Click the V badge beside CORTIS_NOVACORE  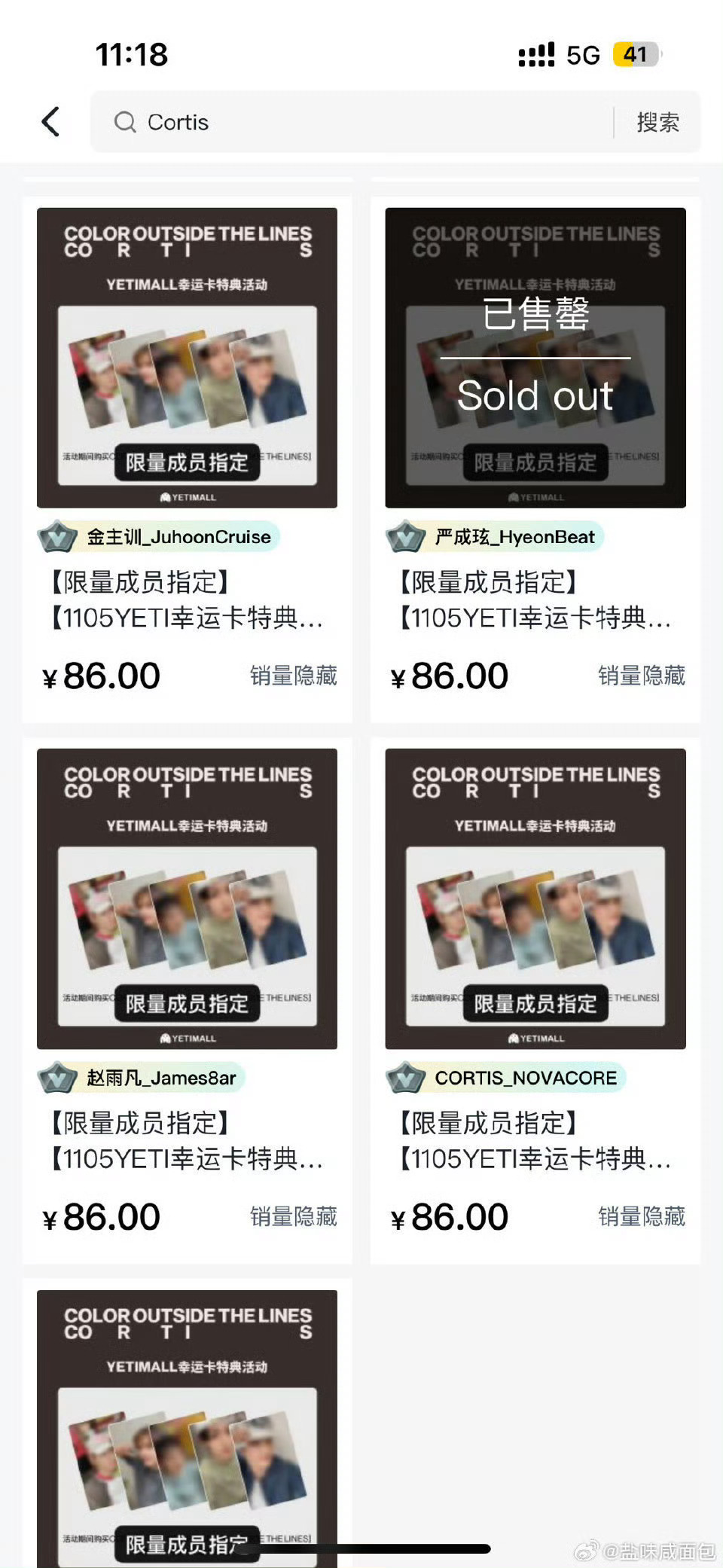click(405, 1078)
